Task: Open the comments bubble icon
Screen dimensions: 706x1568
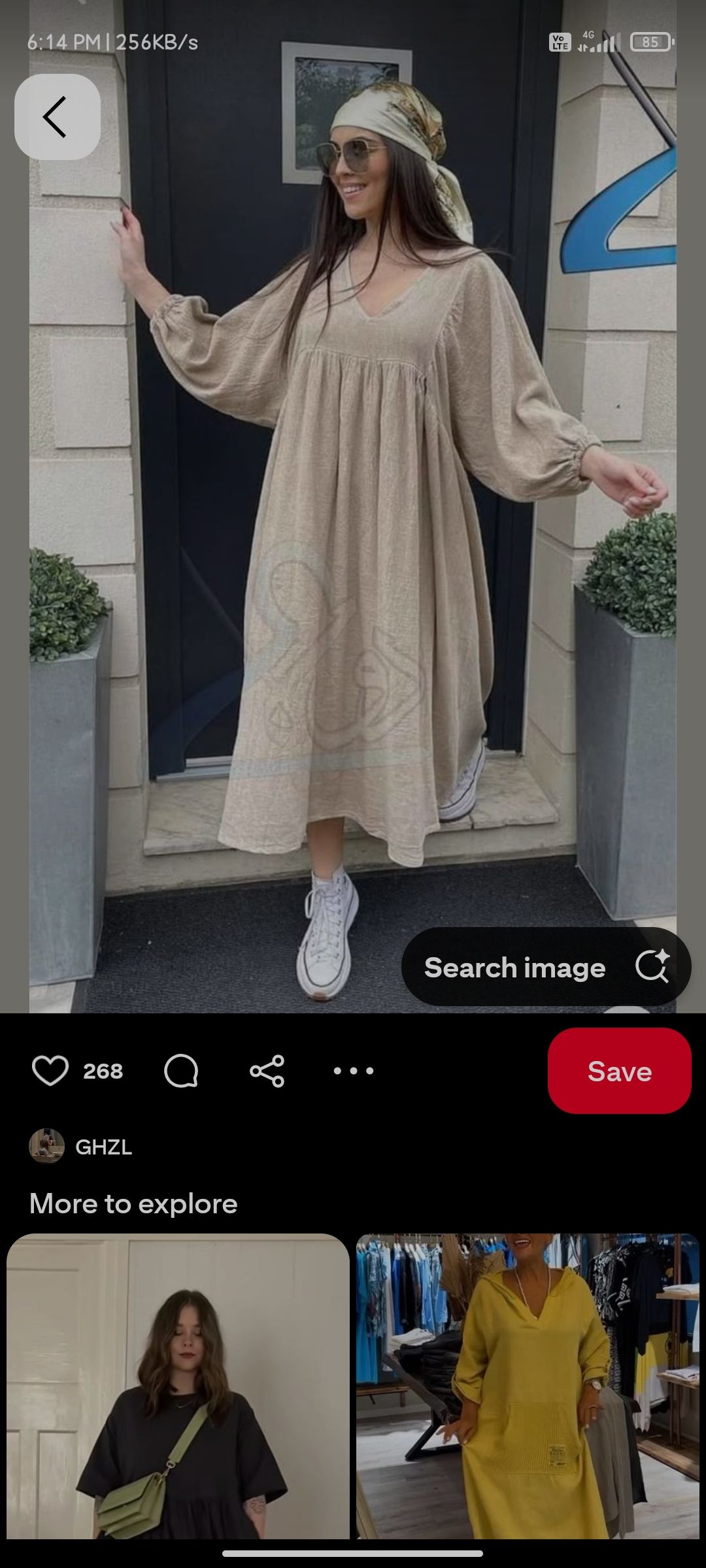Action: point(181,1071)
